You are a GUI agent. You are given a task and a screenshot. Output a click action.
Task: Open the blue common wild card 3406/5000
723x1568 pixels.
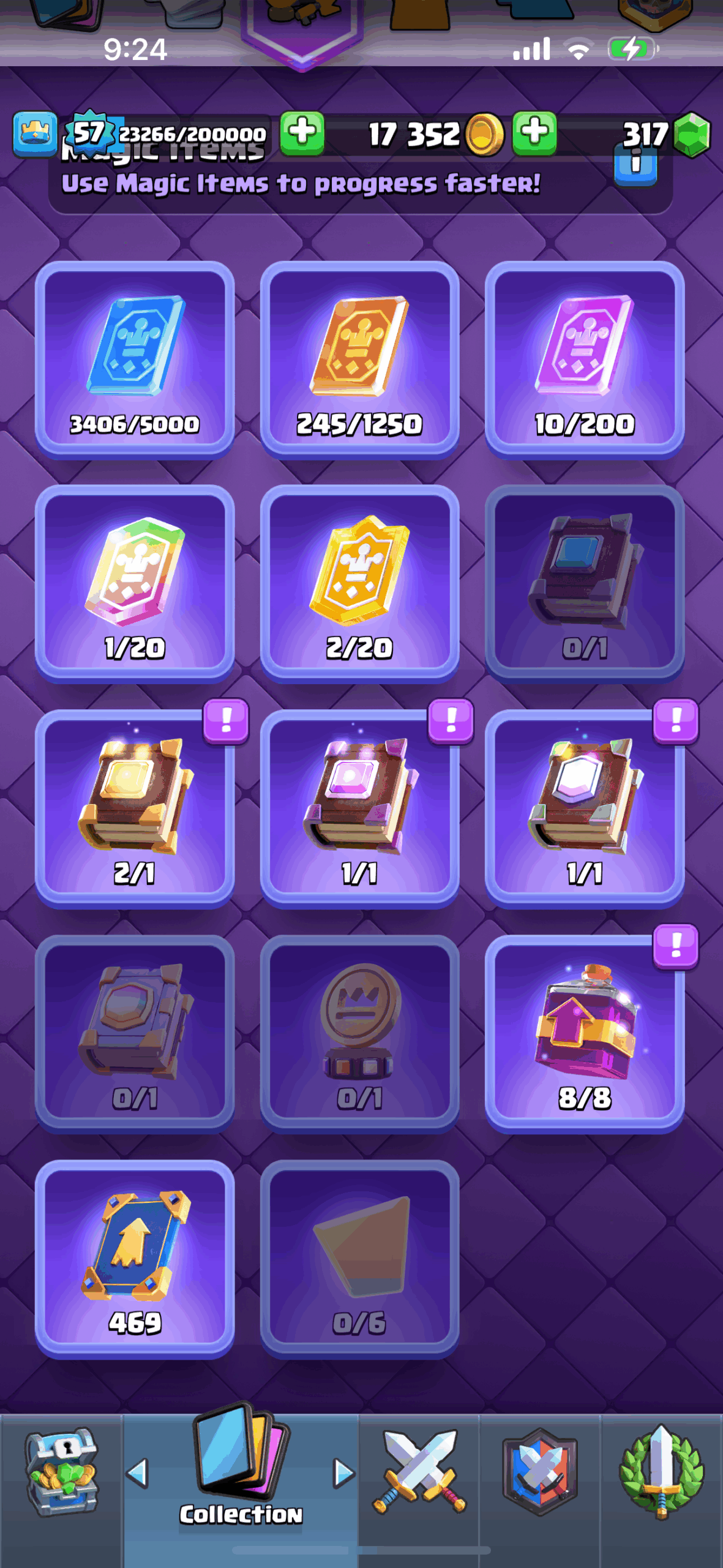[x=135, y=360]
